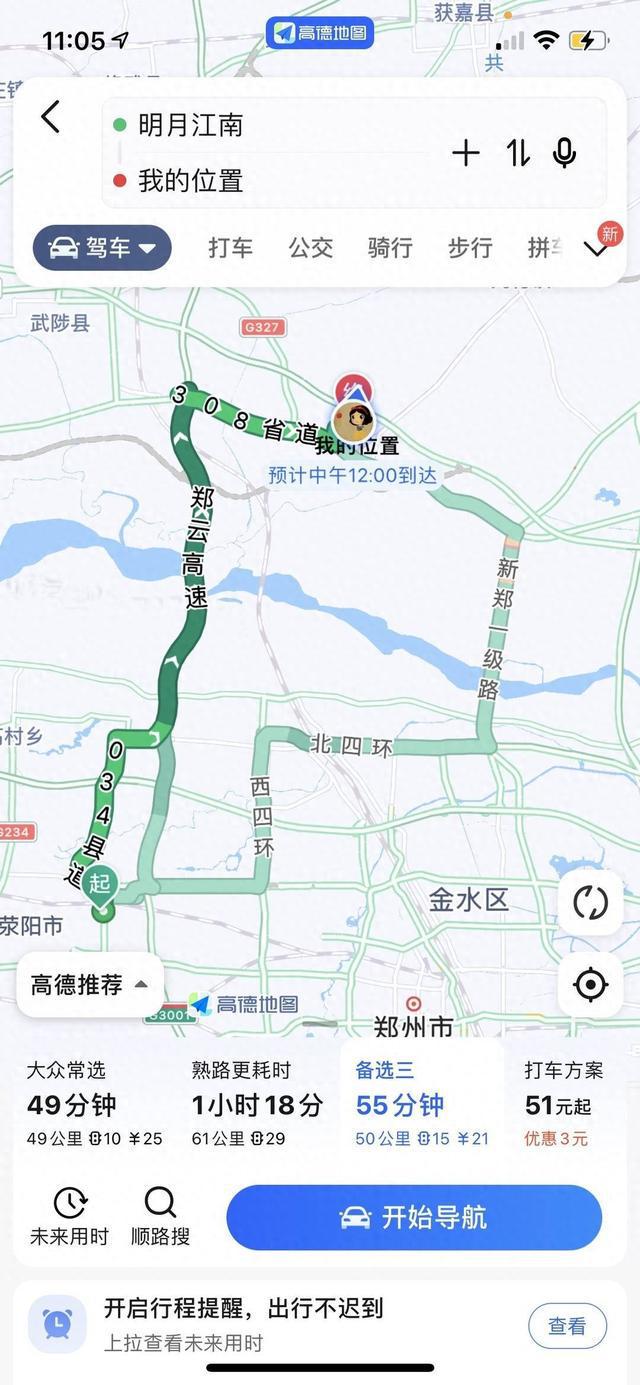Open the 高德推荐 route preference menu
This screenshot has width=640, height=1385.
(90, 985)
